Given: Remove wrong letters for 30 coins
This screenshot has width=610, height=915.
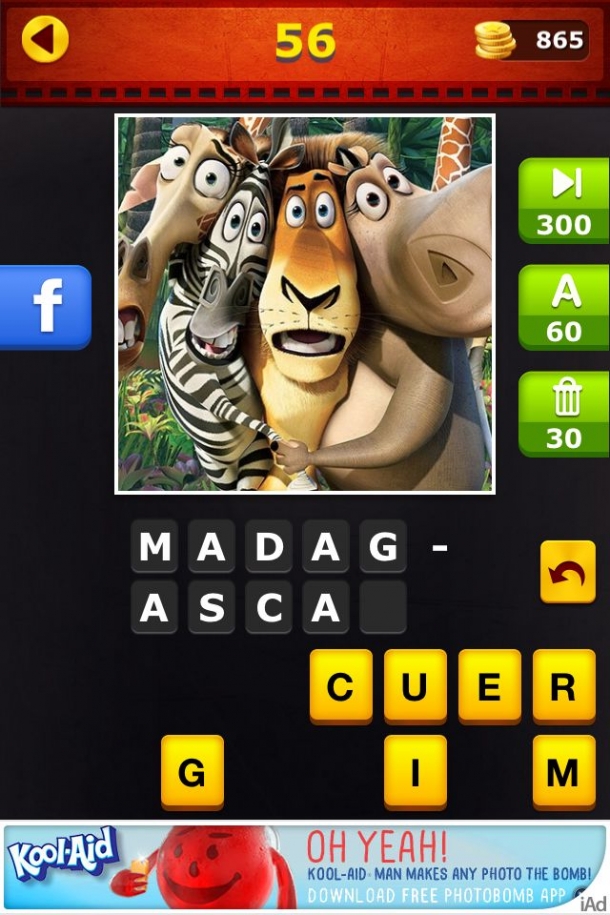Looking at the screenshot, I should click(x=563, y=414).
